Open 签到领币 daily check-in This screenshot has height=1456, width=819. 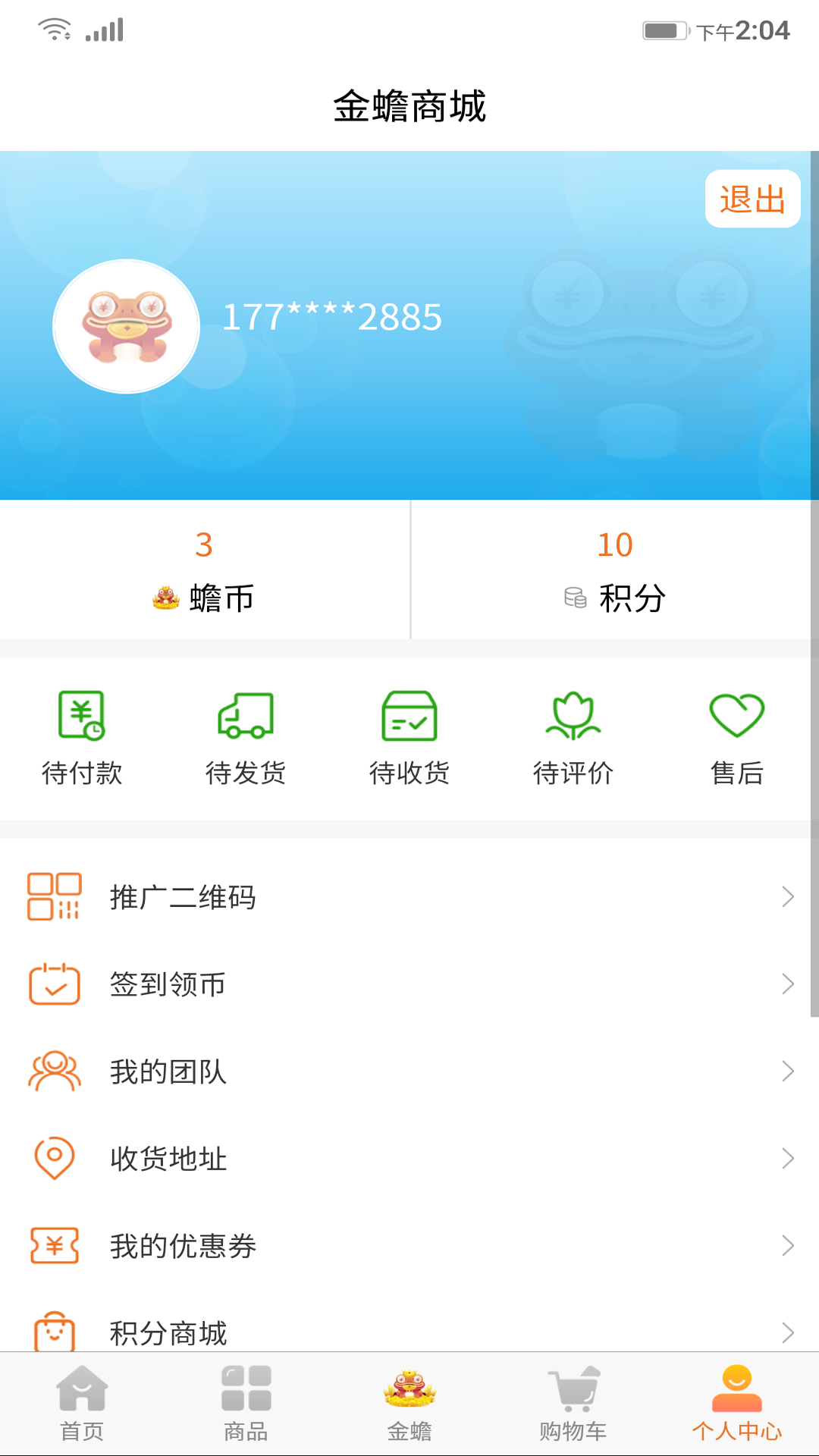[409, 984]
